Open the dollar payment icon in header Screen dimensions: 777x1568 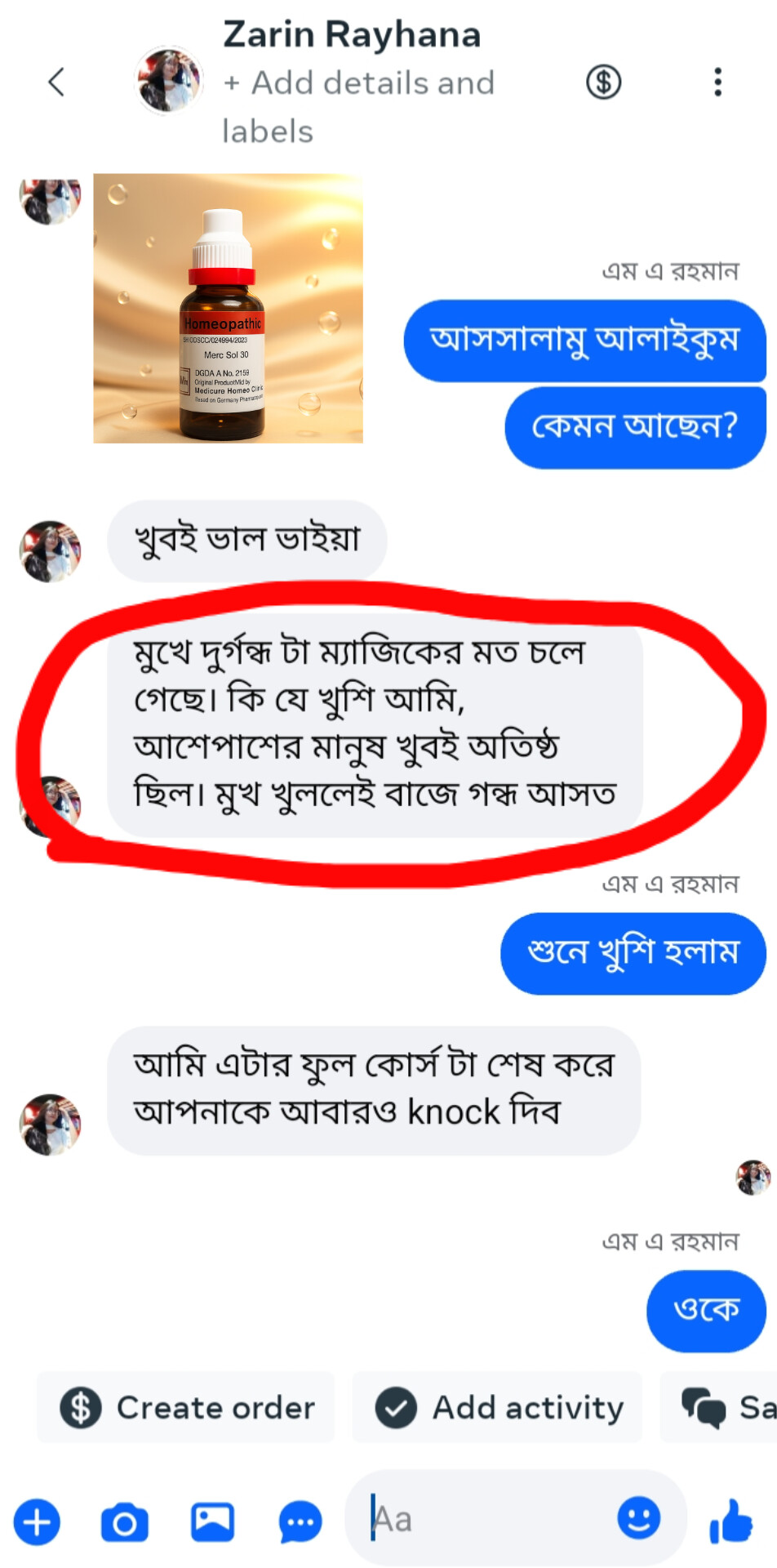(604, 82)
